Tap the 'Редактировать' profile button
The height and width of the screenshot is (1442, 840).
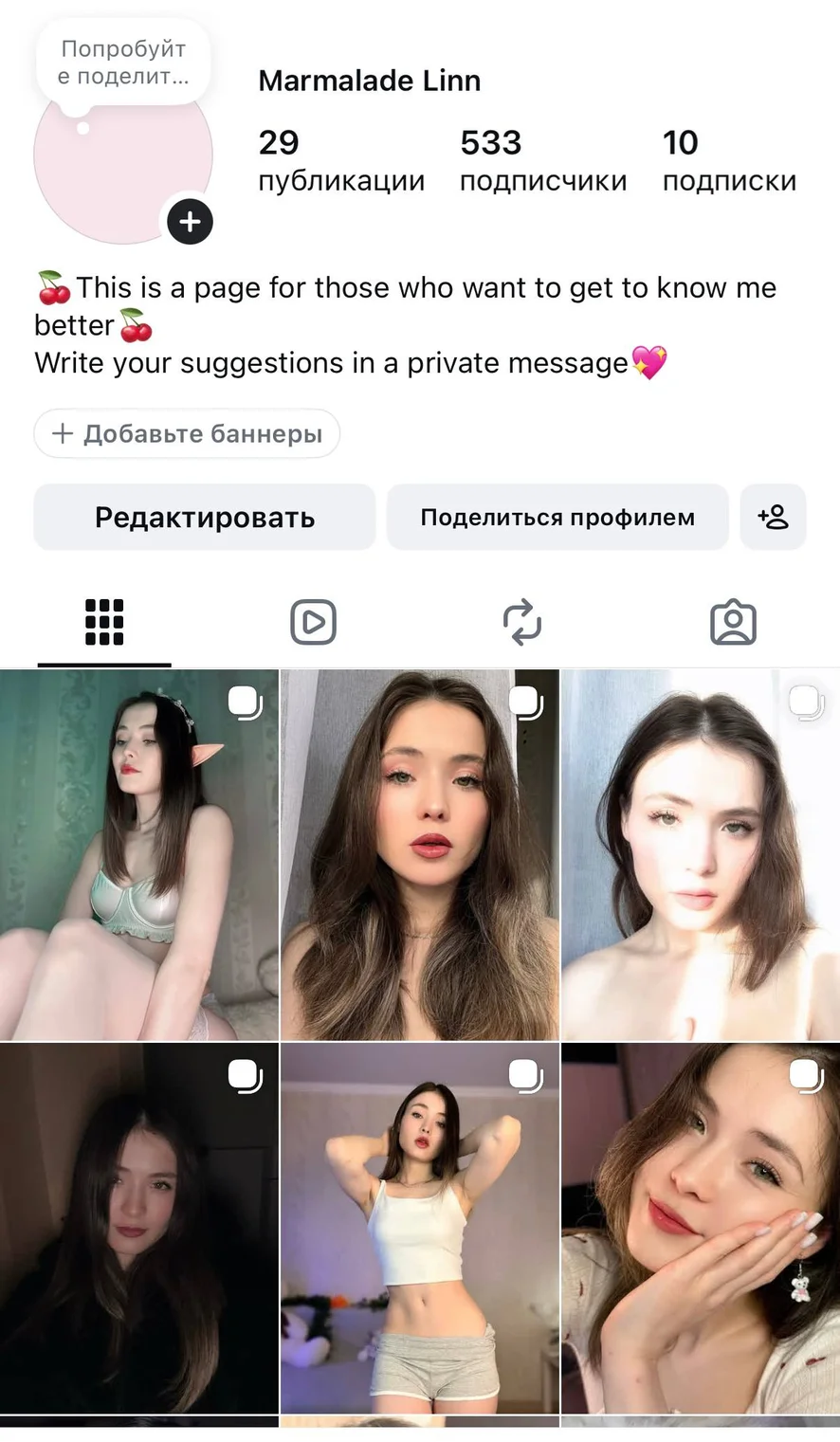205,518
